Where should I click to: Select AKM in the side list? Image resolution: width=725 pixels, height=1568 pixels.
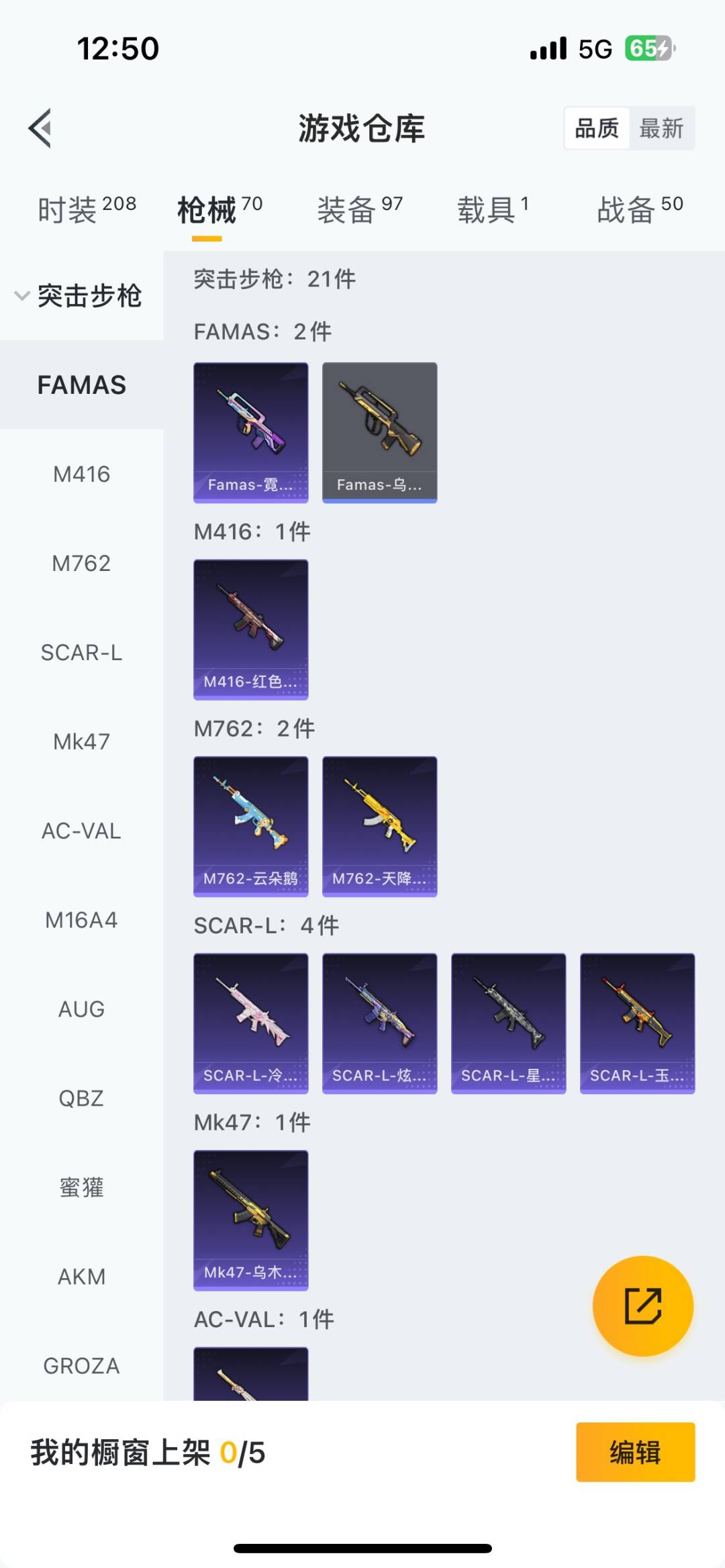81,1277
